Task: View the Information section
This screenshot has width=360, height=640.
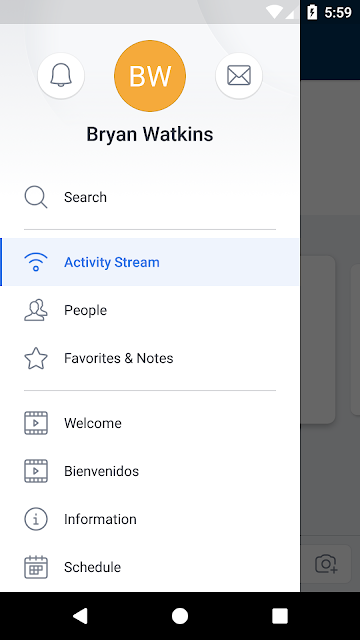Action: pos(150,519)
